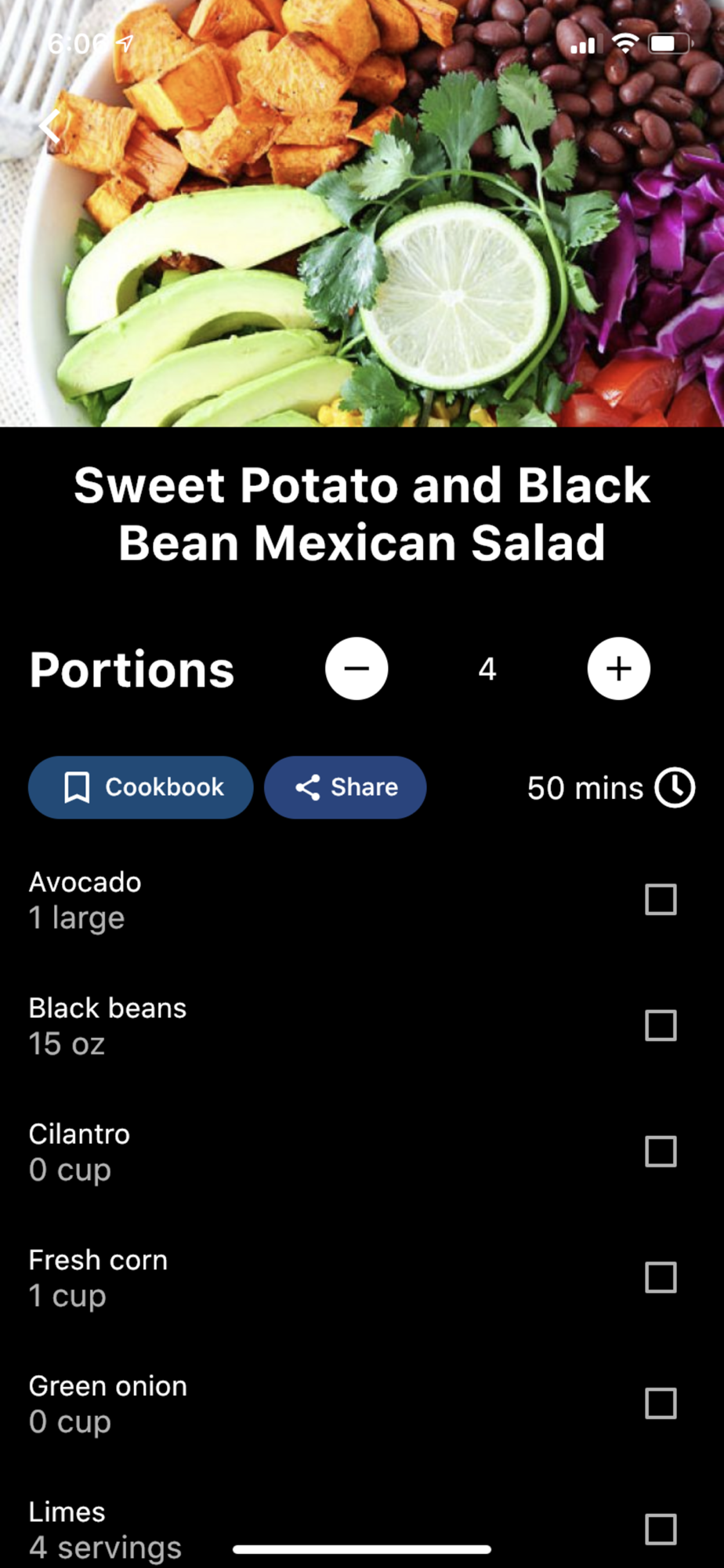Select the Fresh corn checkbox
This screenshot has width=724, height=1568.
point(661,1278)
